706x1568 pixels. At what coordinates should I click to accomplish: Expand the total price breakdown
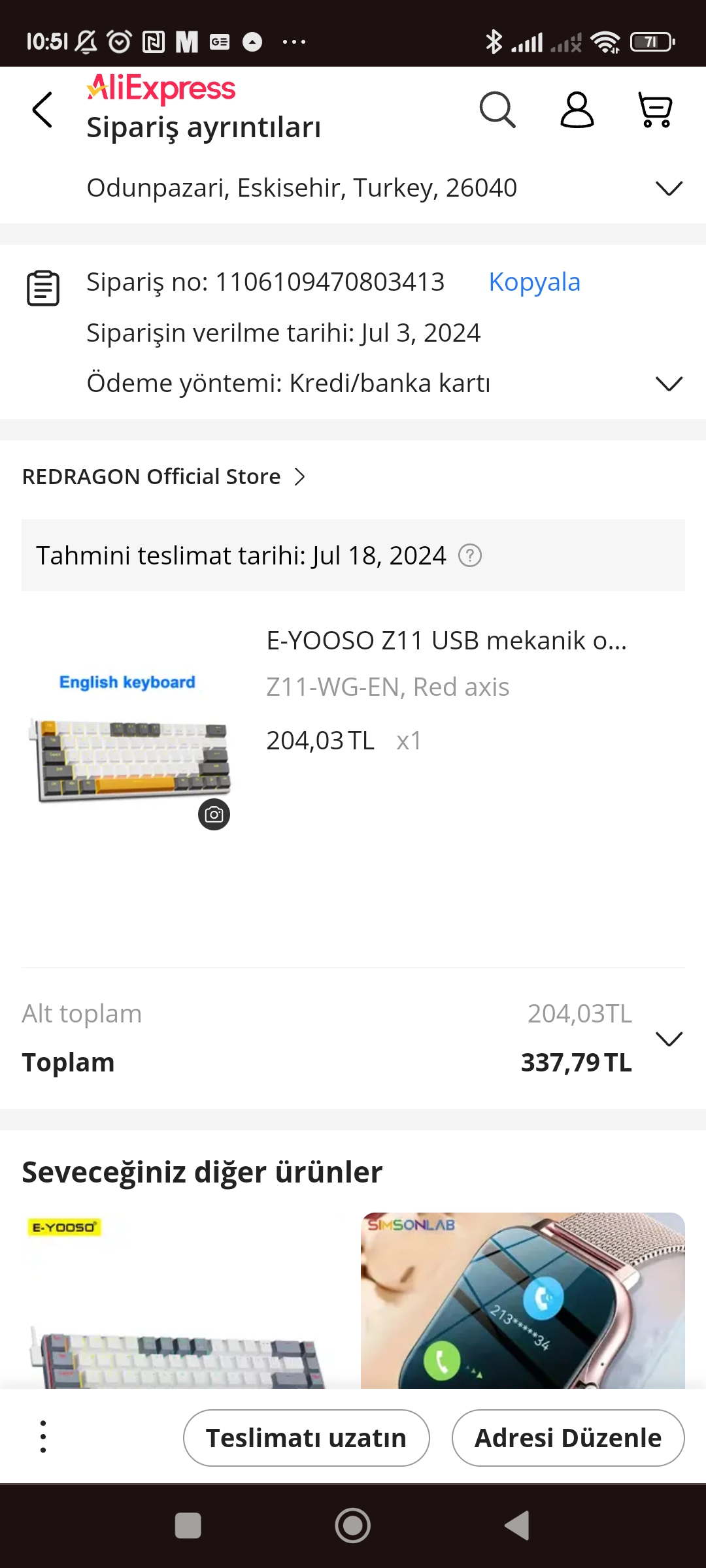(669, 1038)
